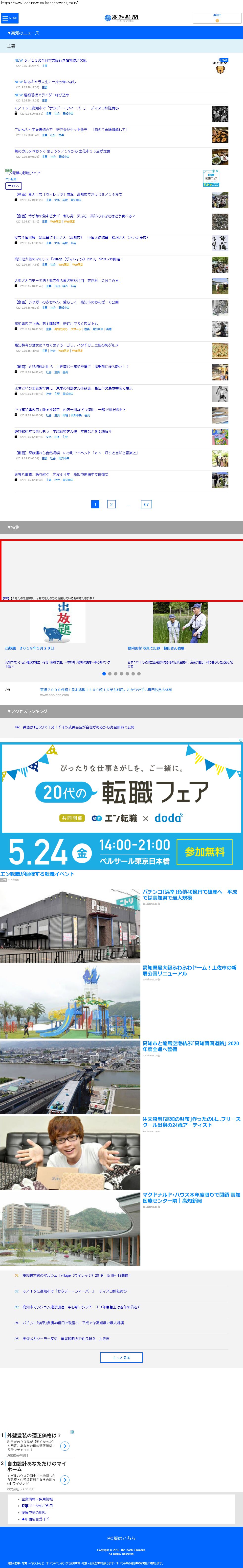Screen dimensions: 243x1568
Task: Jump to page 67 of the news list
Action: pos(146,504)
